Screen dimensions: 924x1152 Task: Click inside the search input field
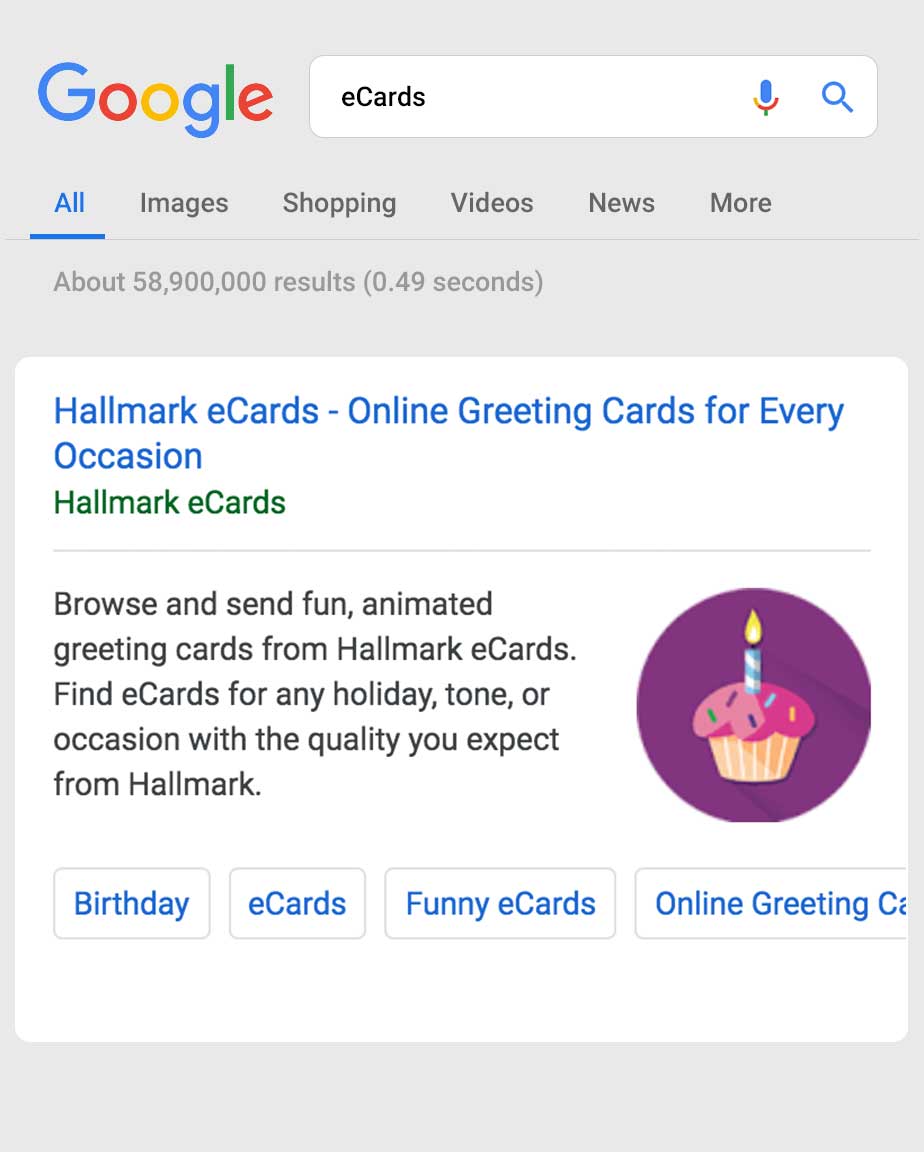click(550, 96)
